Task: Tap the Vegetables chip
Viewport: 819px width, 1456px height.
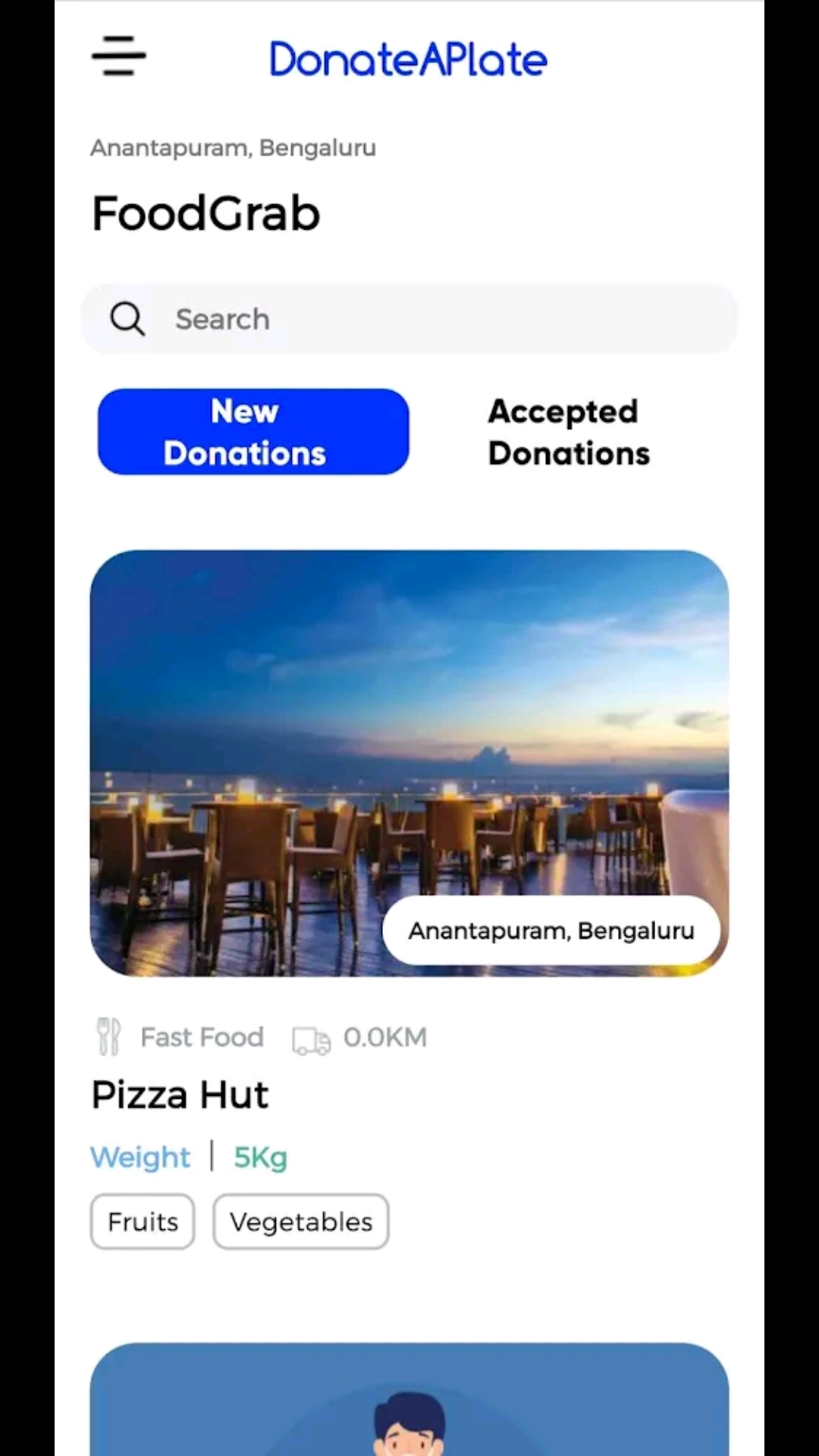Action: [x=301, y=1222]
